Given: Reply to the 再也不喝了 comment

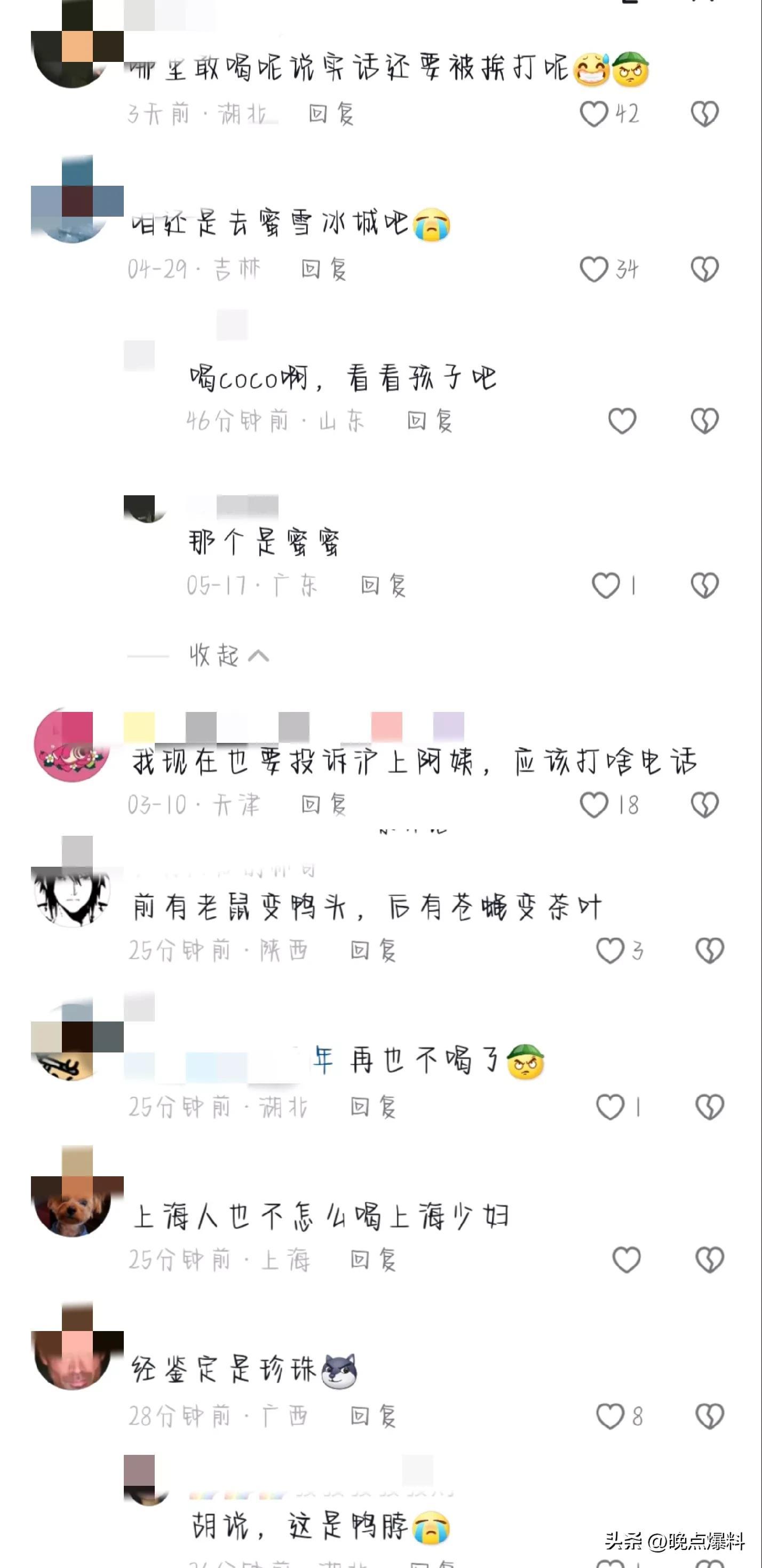Looking at the screenshot, I should pyautogui.click(x=373, y=1106).
